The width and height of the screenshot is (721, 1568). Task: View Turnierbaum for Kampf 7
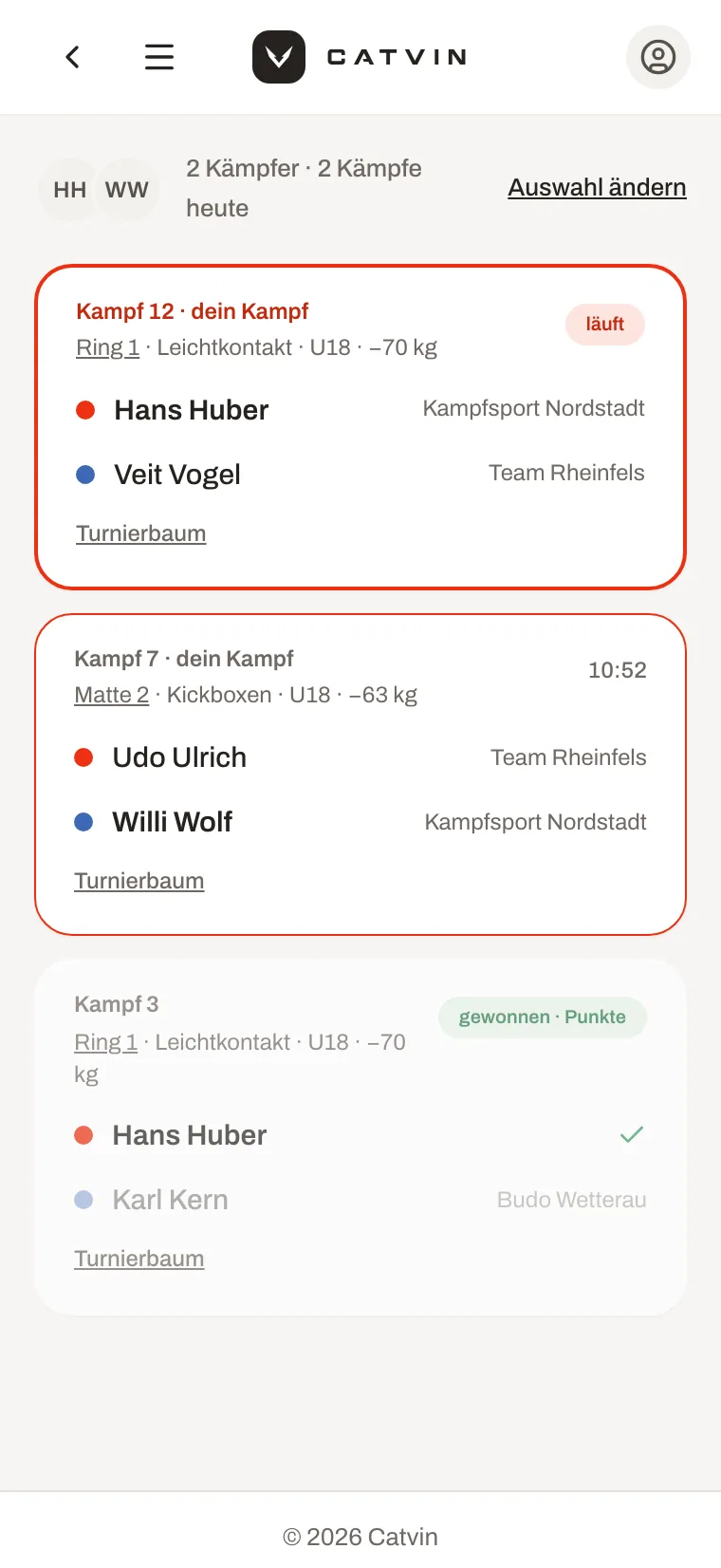click(x=139, y=881)
